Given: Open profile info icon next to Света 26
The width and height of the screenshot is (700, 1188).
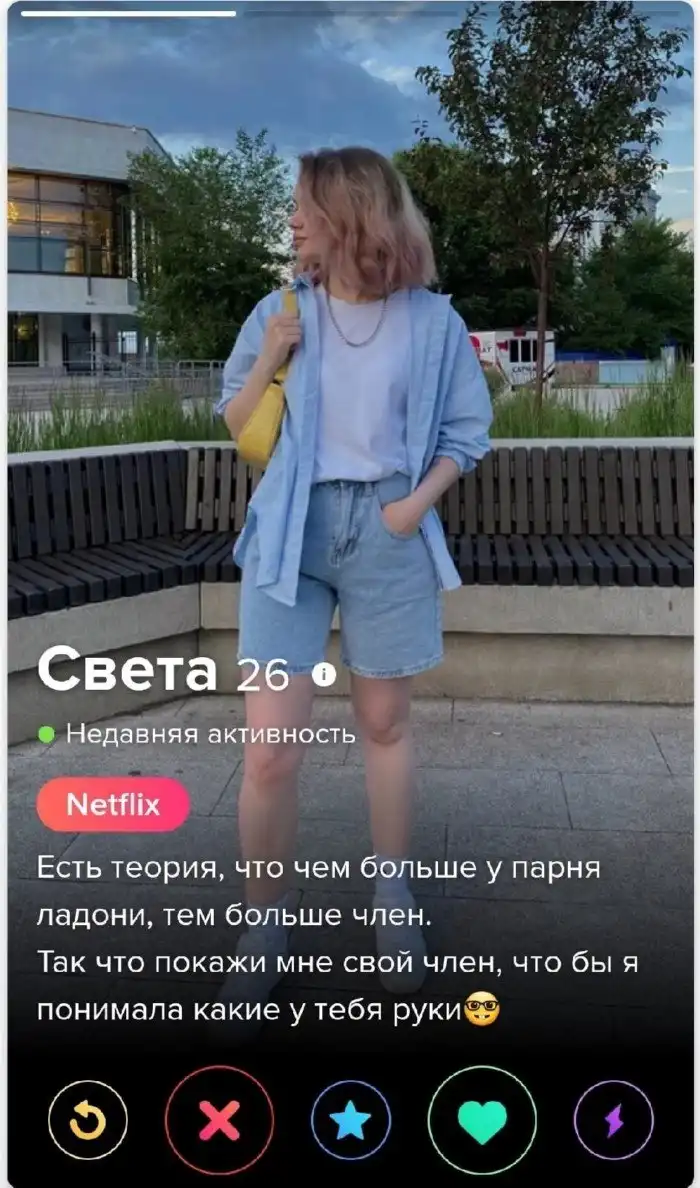Looking at the screenshot, I should [x=323, y=675].
